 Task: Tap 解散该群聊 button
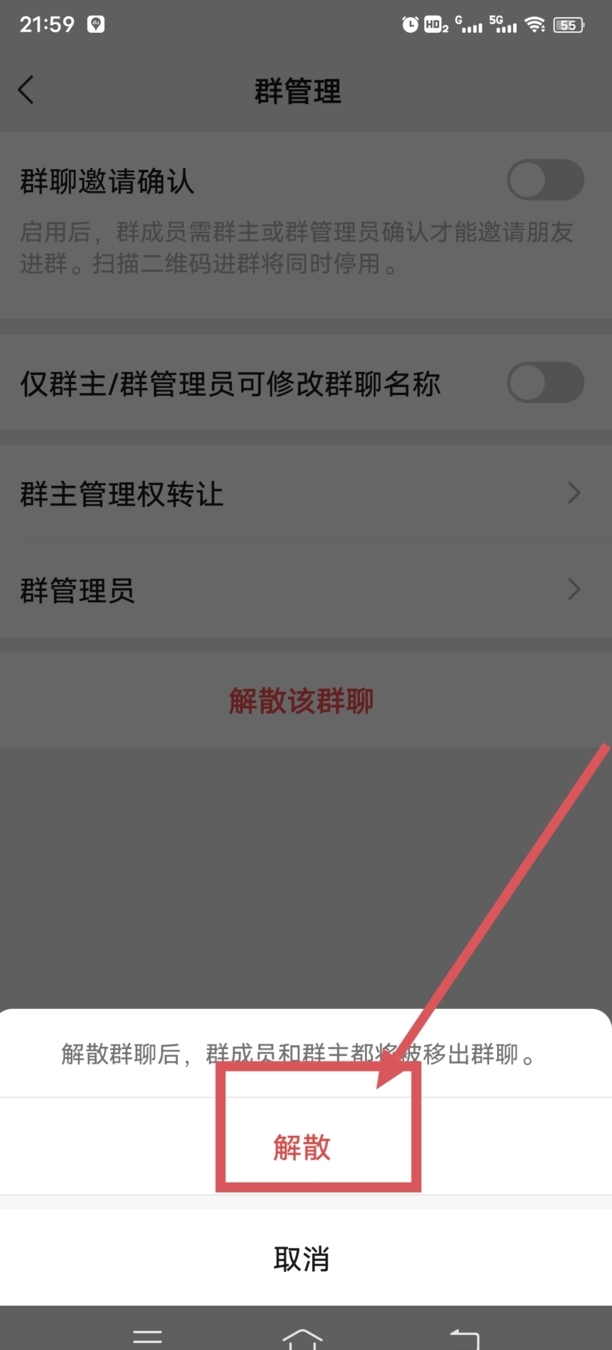301,701
